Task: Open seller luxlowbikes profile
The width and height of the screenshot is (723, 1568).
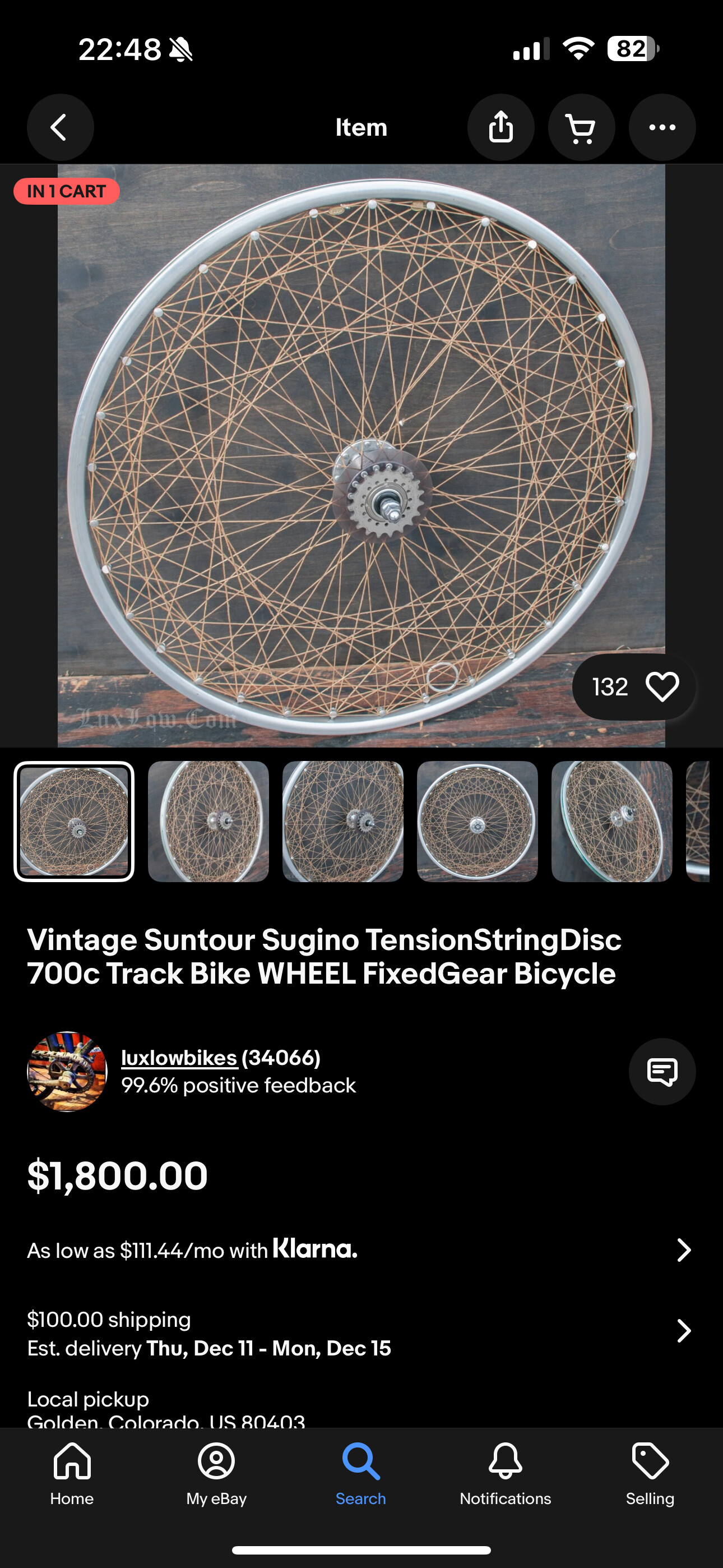Action: click(179, 1058)
